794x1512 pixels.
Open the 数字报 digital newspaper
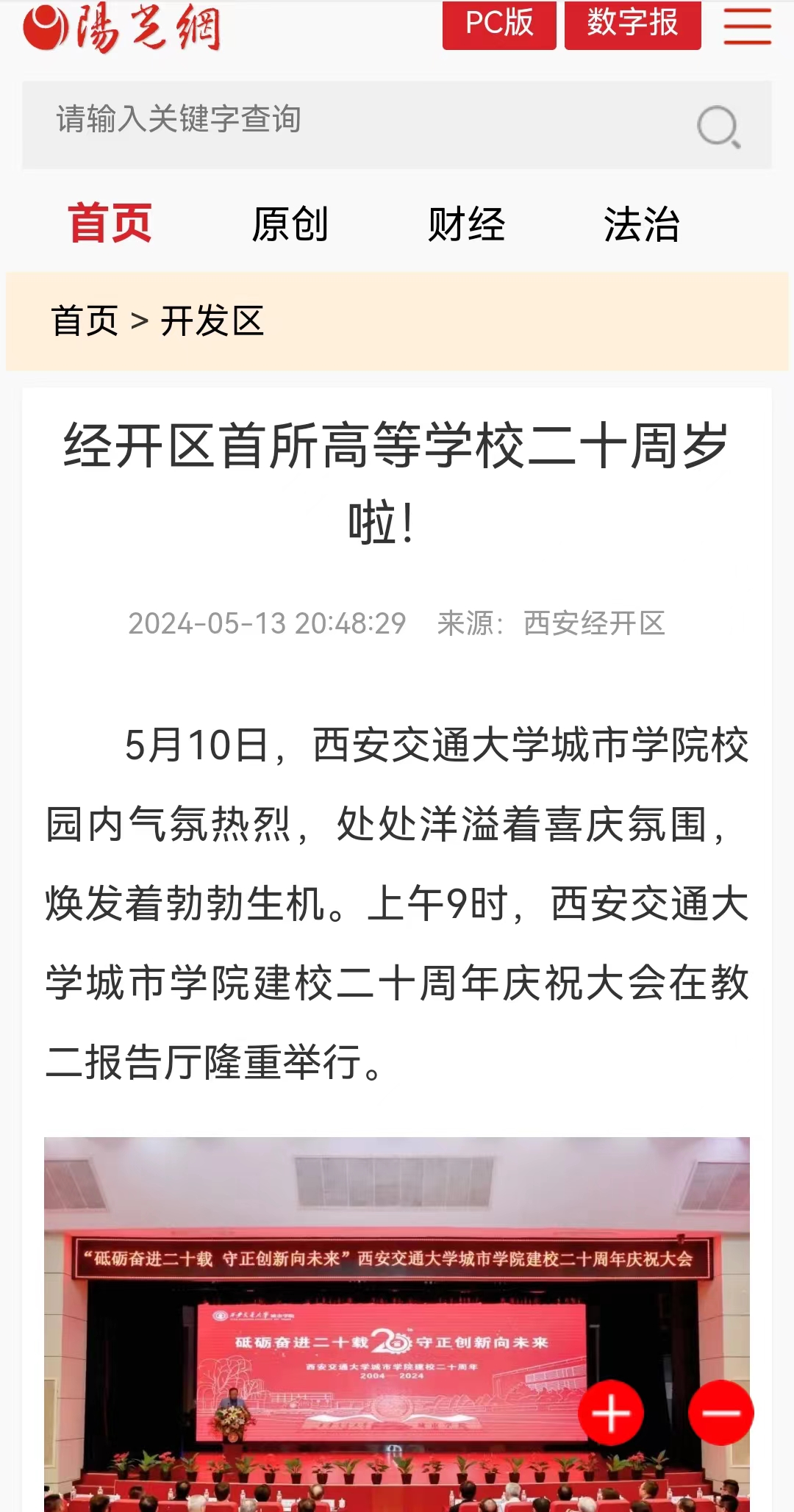pyautogui.click(x=632, y=24)
